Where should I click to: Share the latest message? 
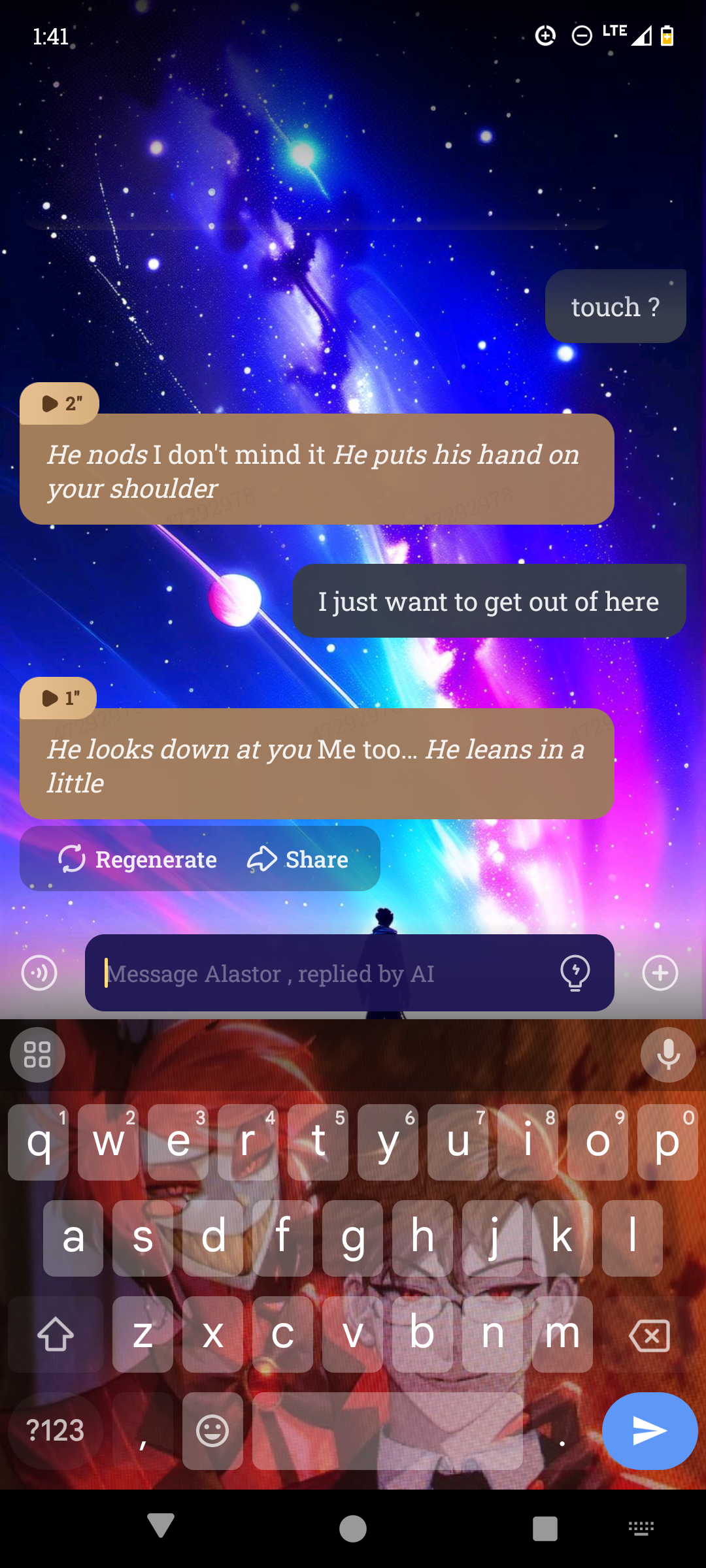point(298,859)
